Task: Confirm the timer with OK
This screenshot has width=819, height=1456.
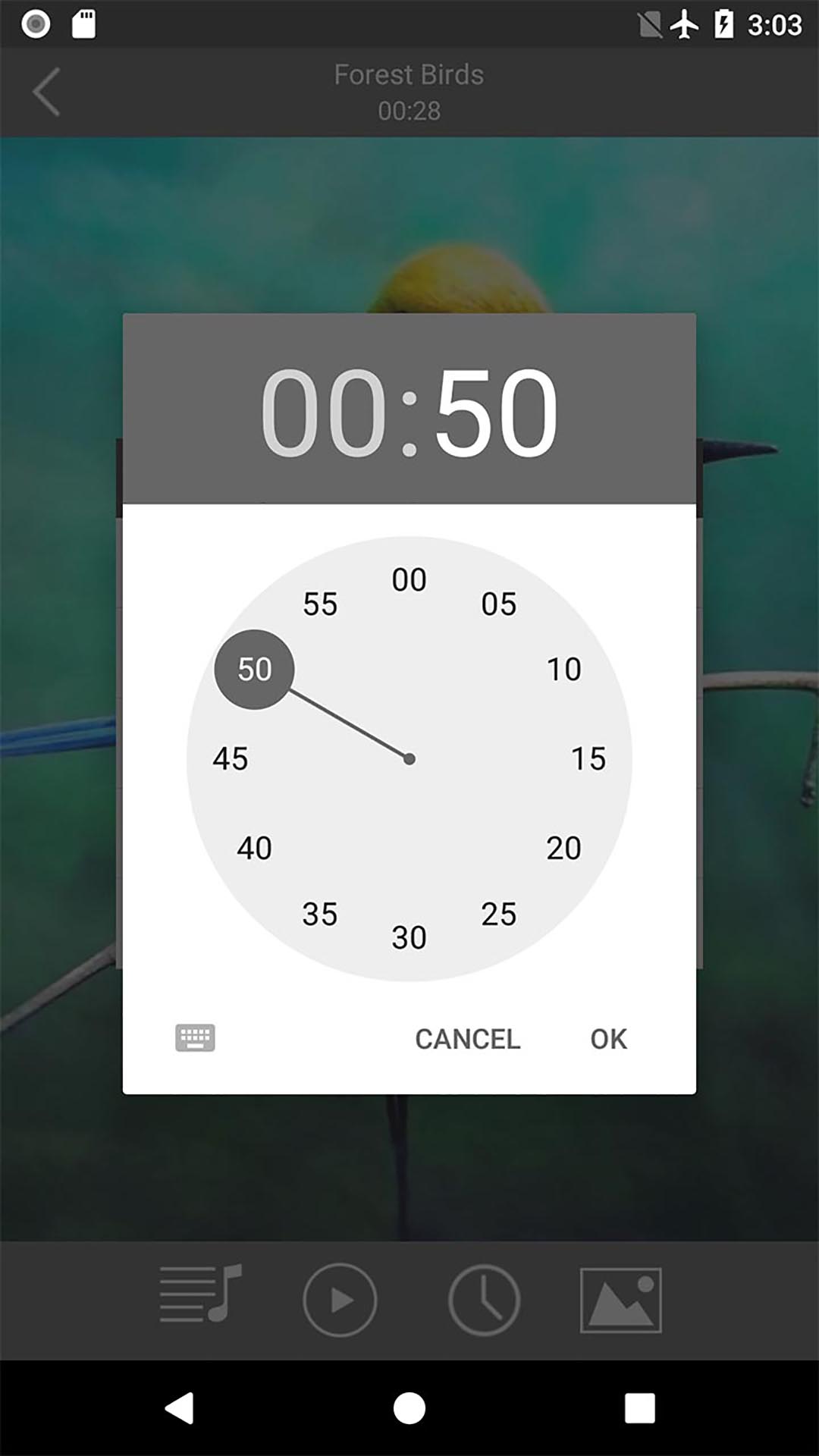Action: coord(608,1039)
